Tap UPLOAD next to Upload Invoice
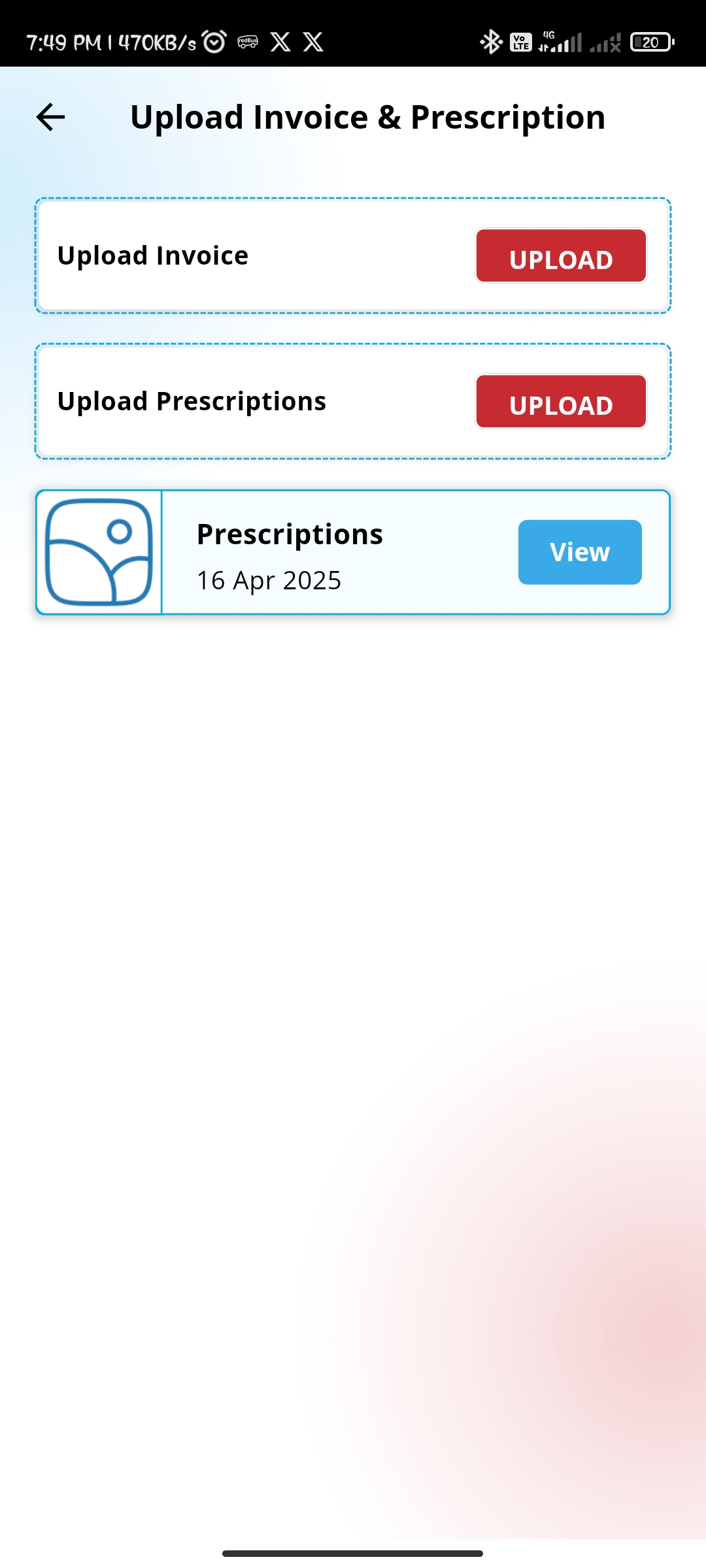The height and width of the screenshot is (1568, 706). 561,255
